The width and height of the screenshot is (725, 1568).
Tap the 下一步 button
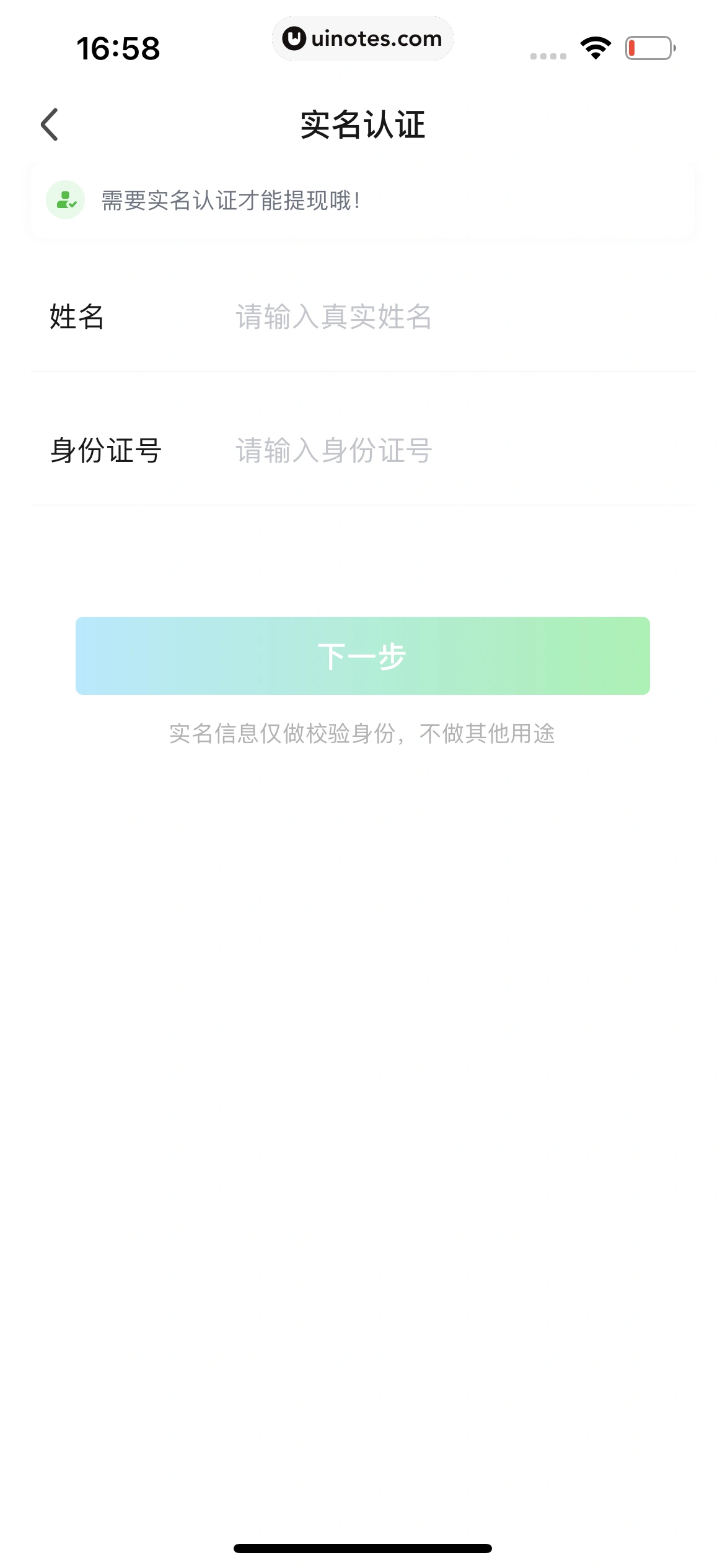click(362, 656)
